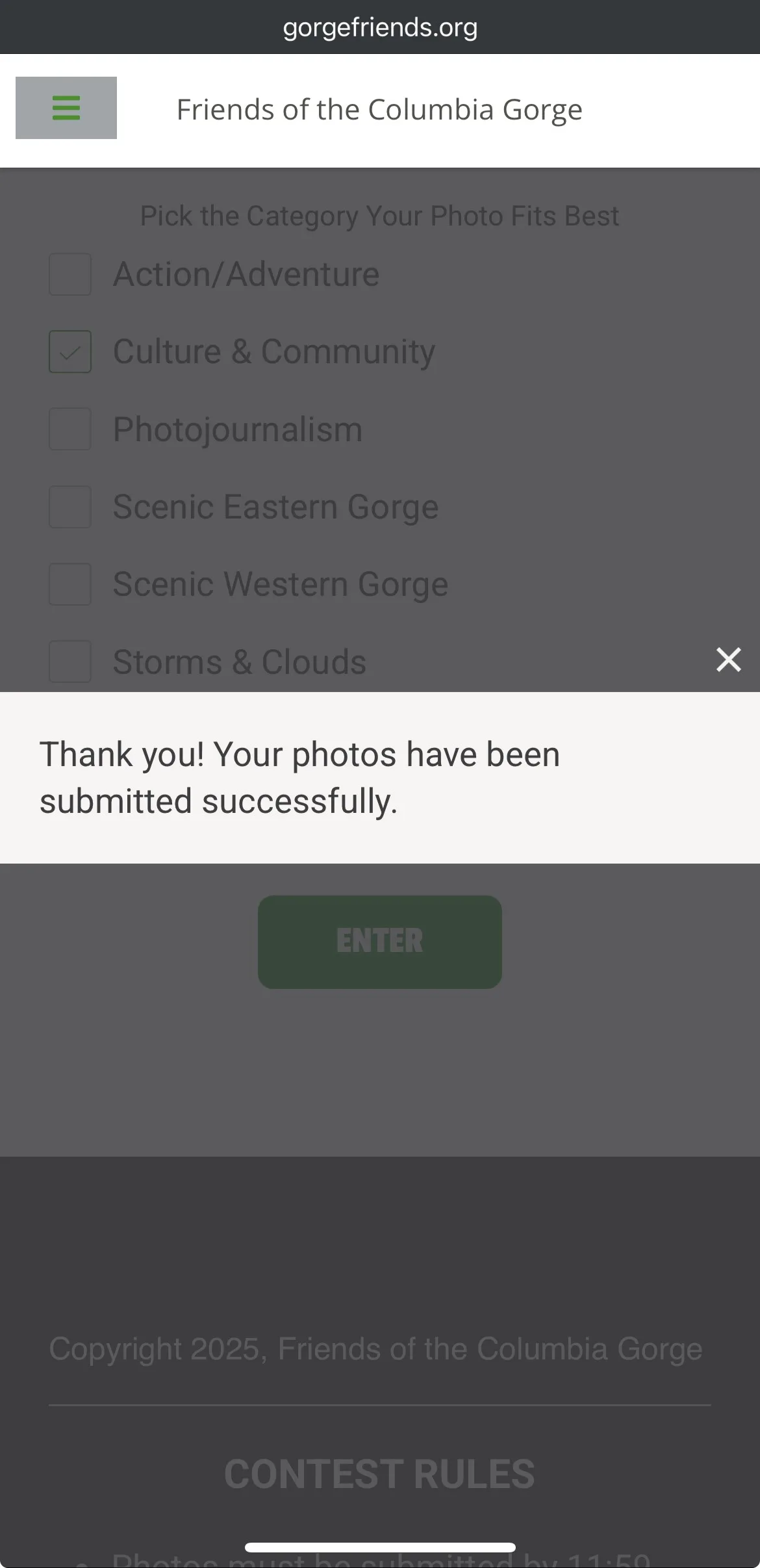Check the Action/Adventure category box
Screen dimensions: 760x1568
(x=70, y=274)
